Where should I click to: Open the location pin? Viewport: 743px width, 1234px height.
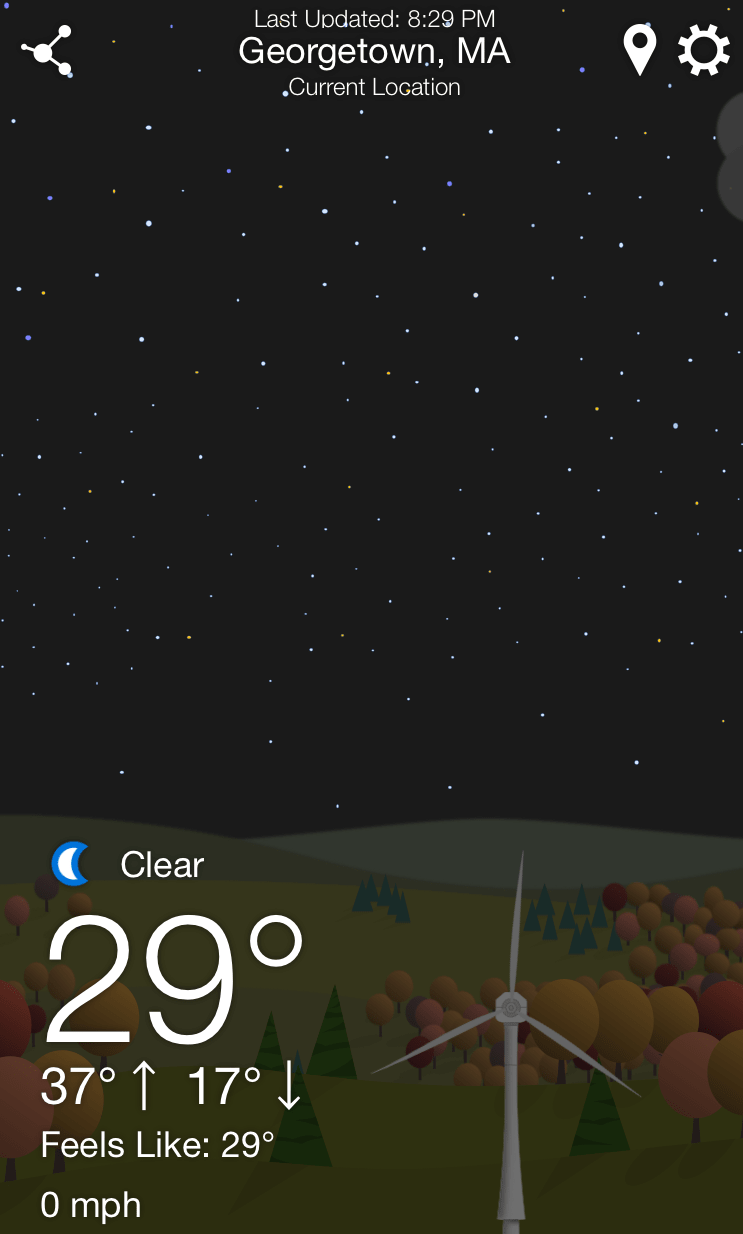(639, 51)
